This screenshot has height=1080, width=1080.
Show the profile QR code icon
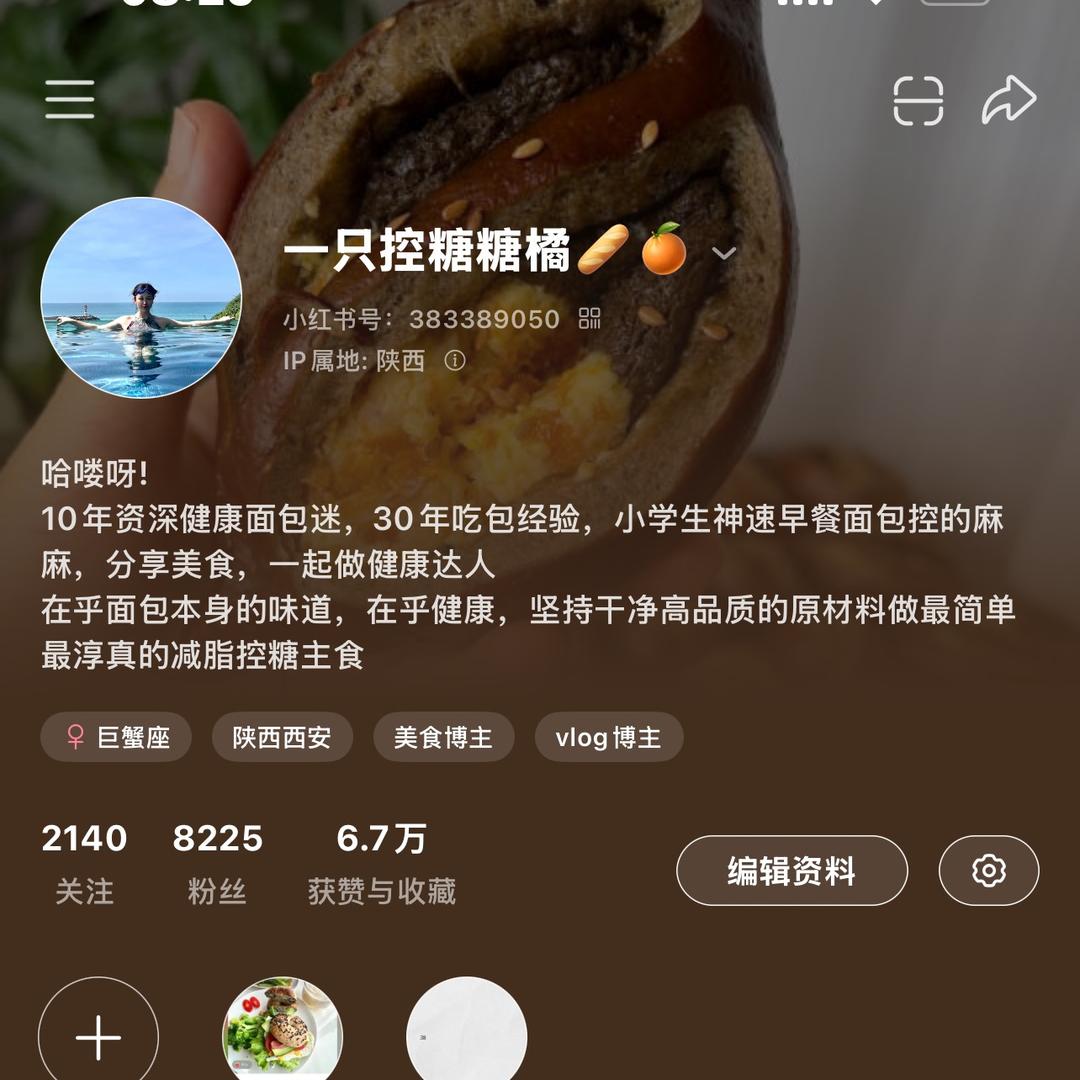590,319
